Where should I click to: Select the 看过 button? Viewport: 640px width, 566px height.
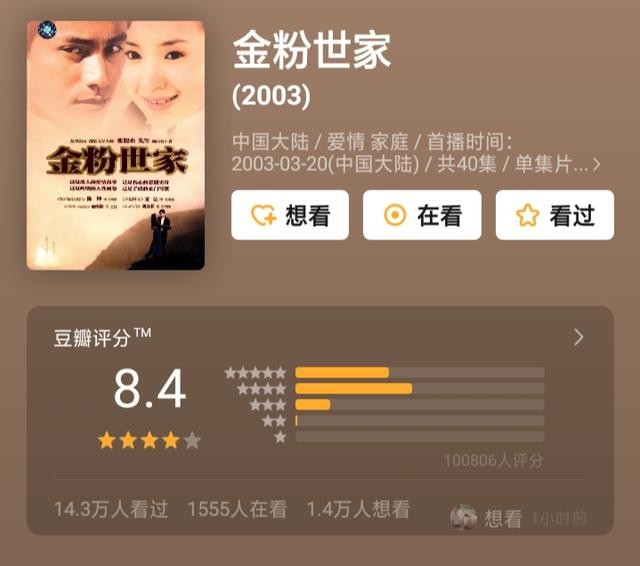(554, 215)
